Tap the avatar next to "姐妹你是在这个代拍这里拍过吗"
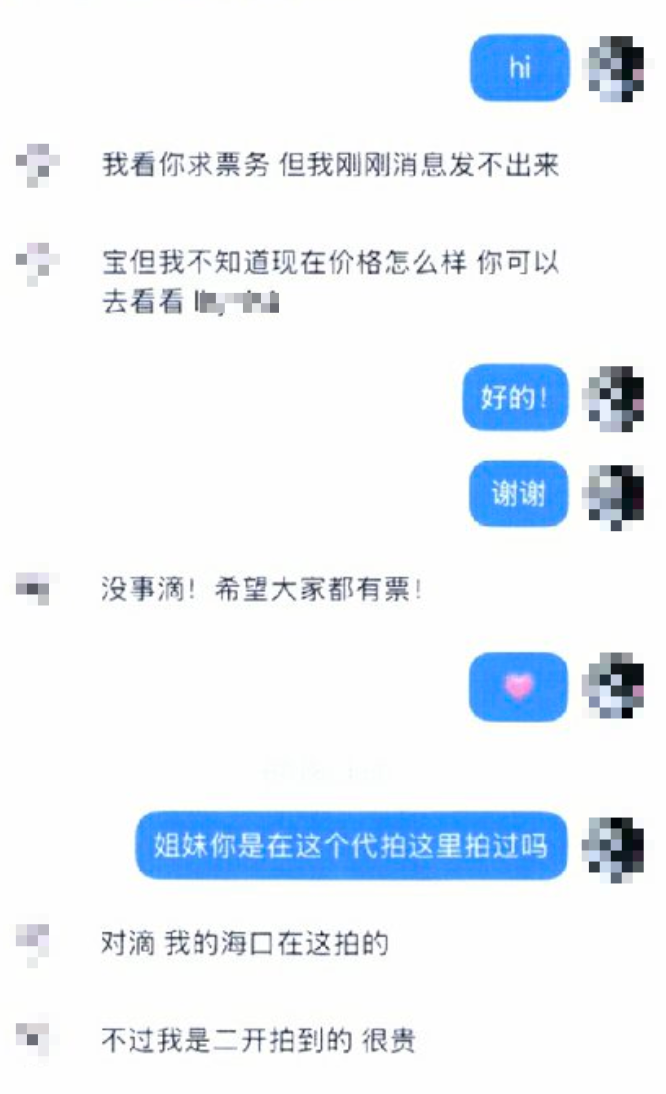 click(x=614, y=847)
